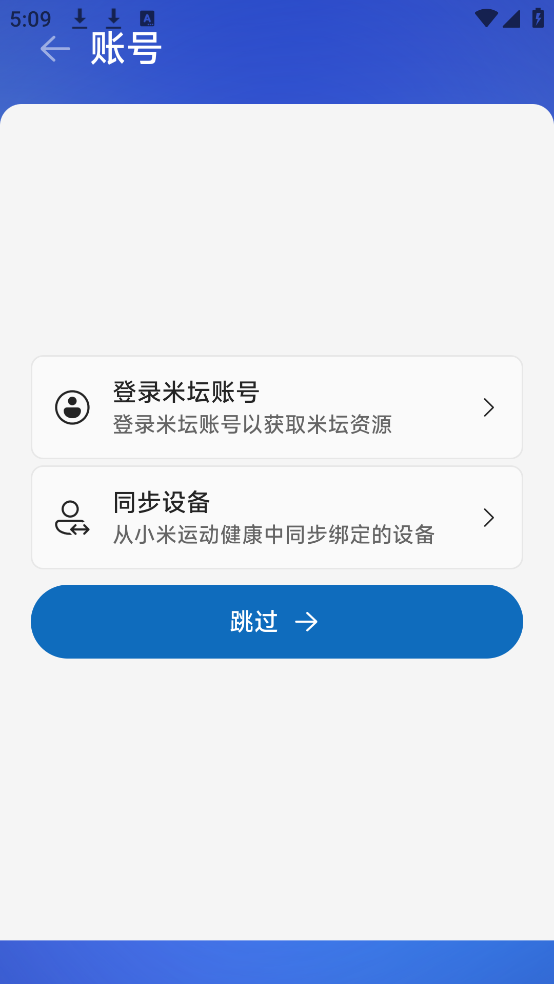
Task: Go back using the arrow beside 账号
Action: coord(55,49)
